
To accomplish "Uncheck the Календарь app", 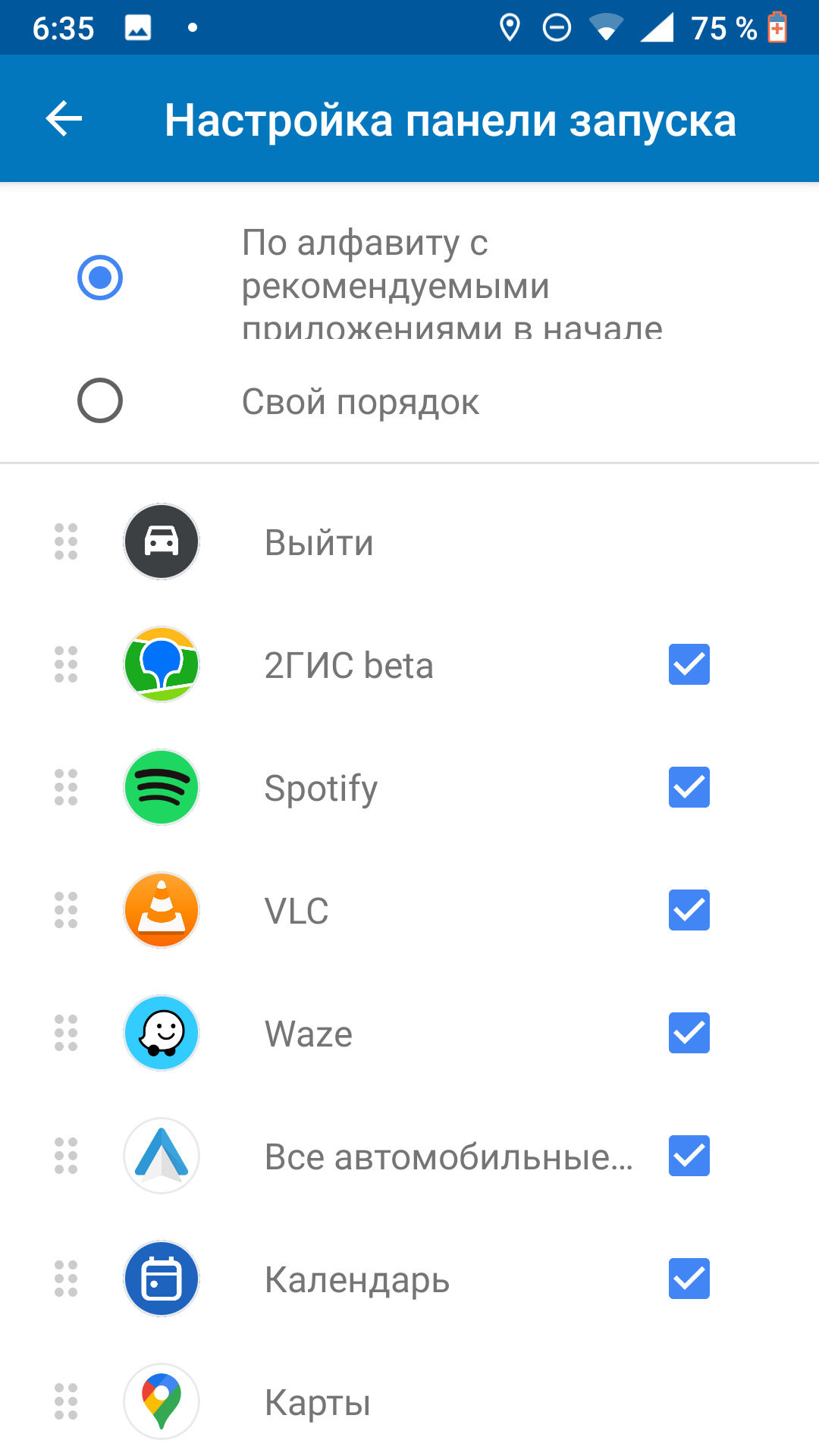I will point(689,1279).
